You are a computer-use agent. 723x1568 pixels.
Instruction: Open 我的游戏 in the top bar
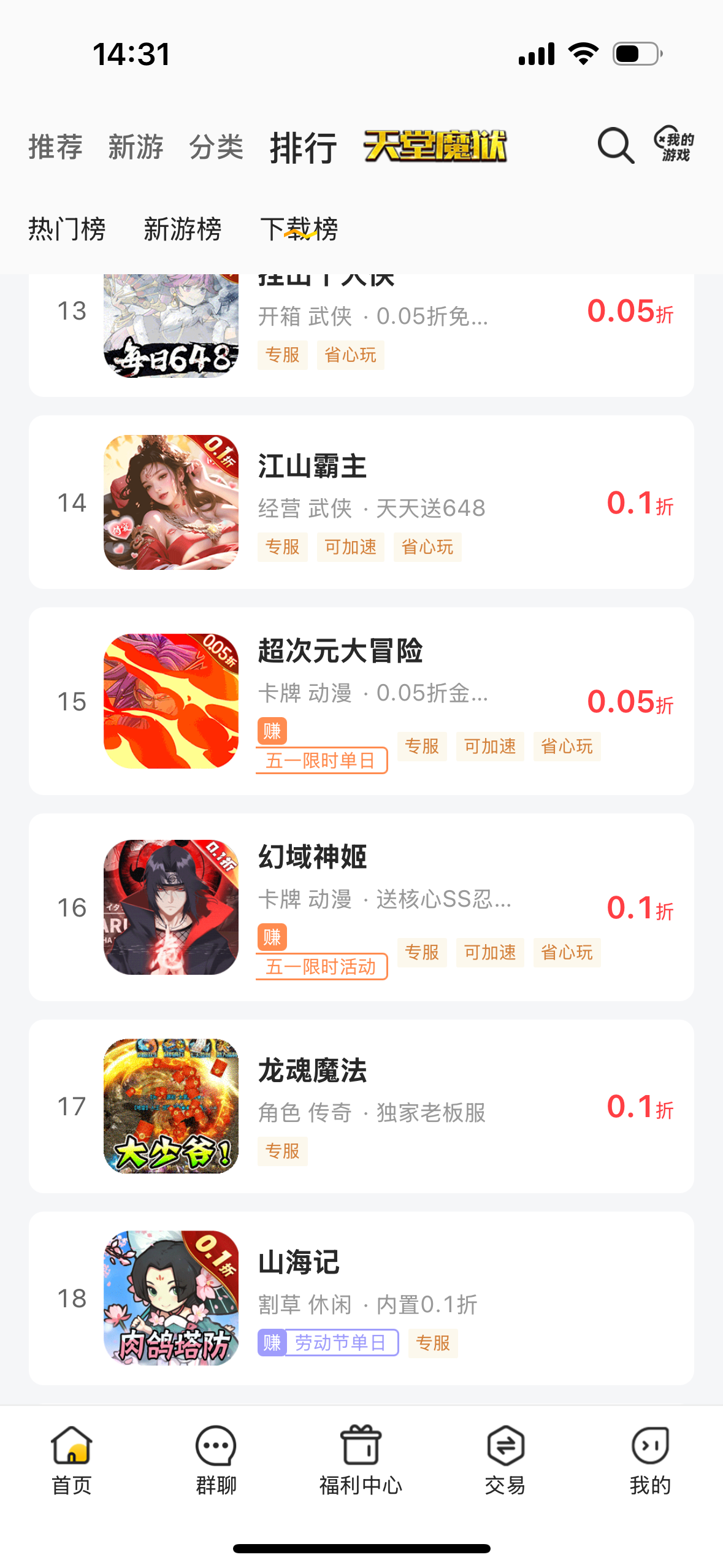click(x=675, y=145)
